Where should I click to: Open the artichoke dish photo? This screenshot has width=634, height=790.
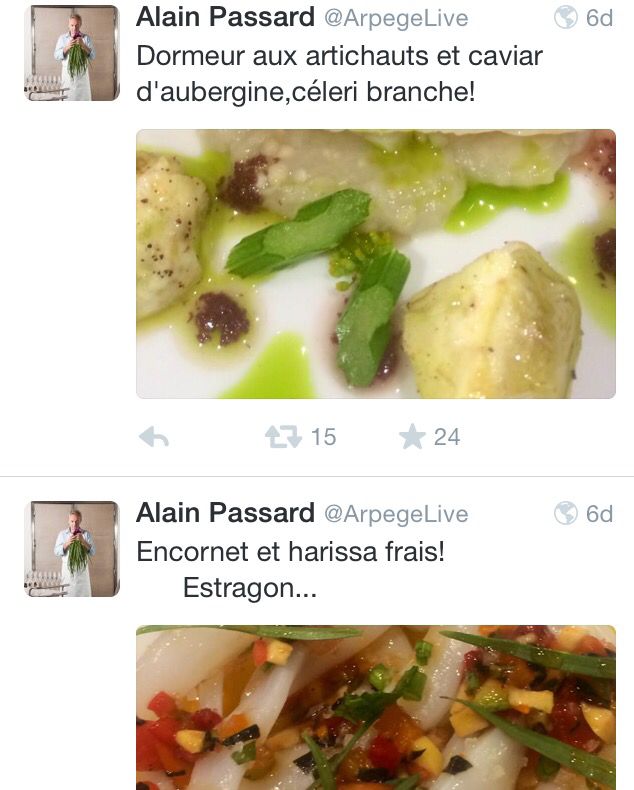click(x=375, y=264)
